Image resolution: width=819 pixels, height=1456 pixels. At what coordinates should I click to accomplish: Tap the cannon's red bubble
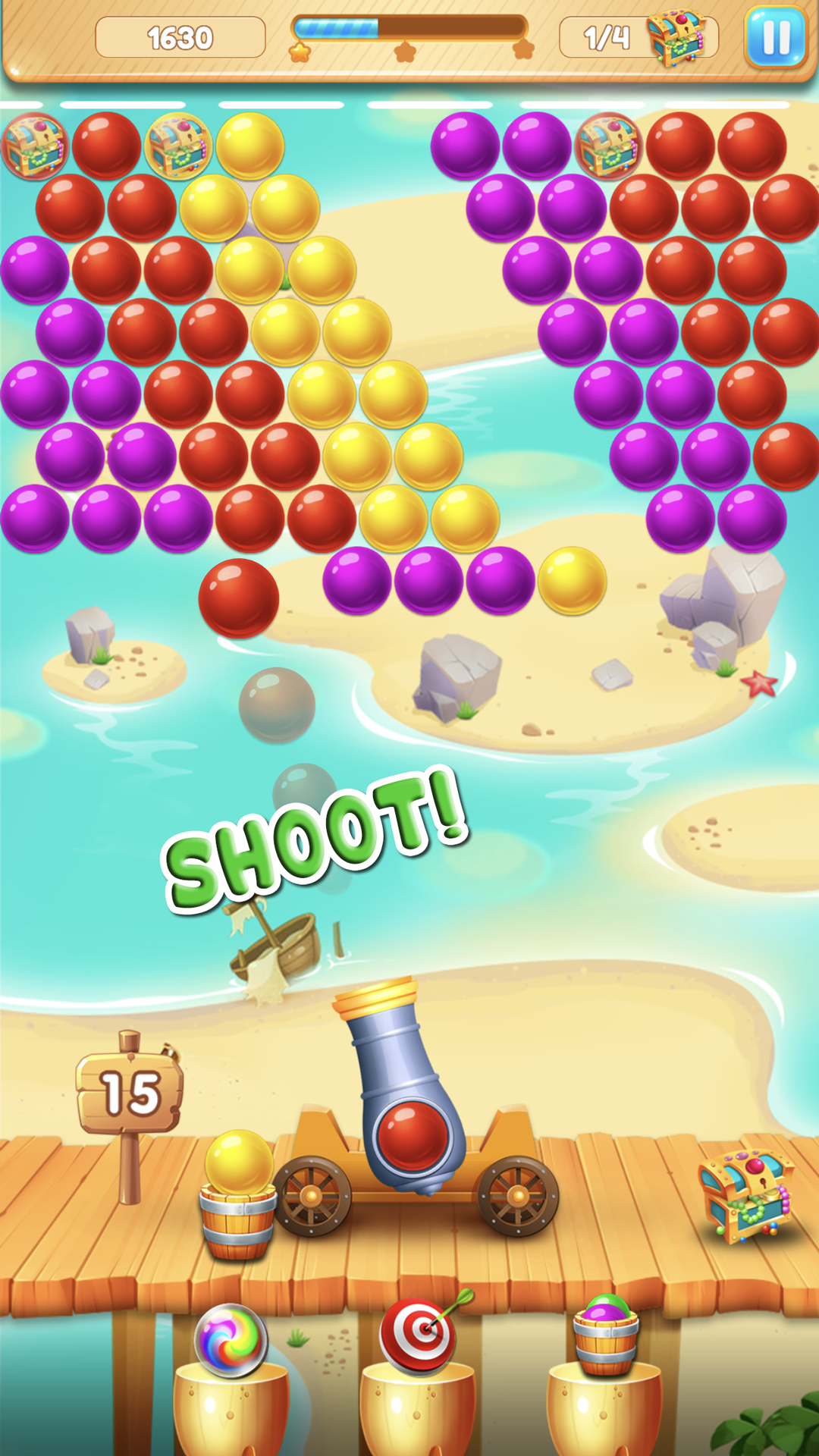pos(413,1136)
